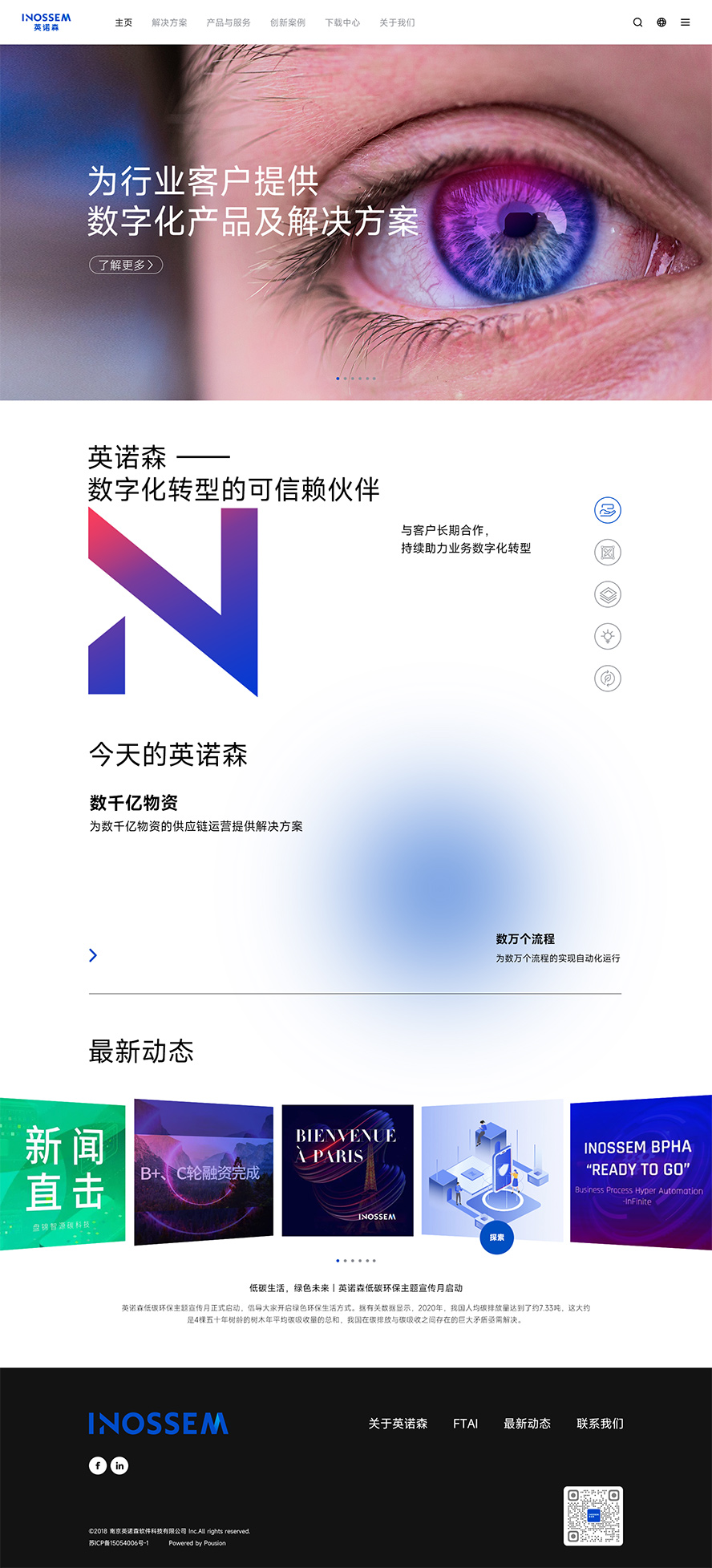Select the layers icon in the side list
Screen dimensions: 712x1568
pyautogui.click(x=608, y=594)
